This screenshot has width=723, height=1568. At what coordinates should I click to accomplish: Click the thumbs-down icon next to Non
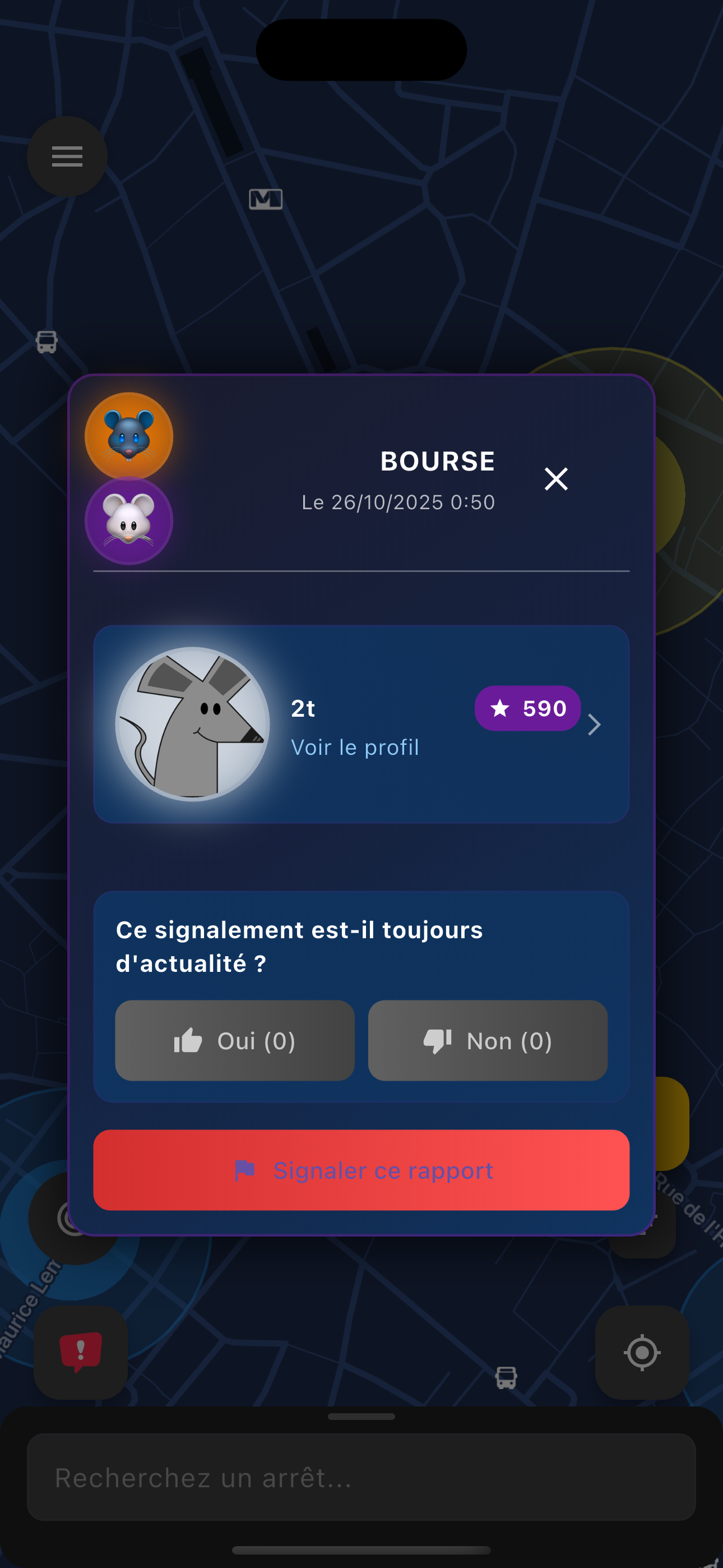[x=439, y=1041]
